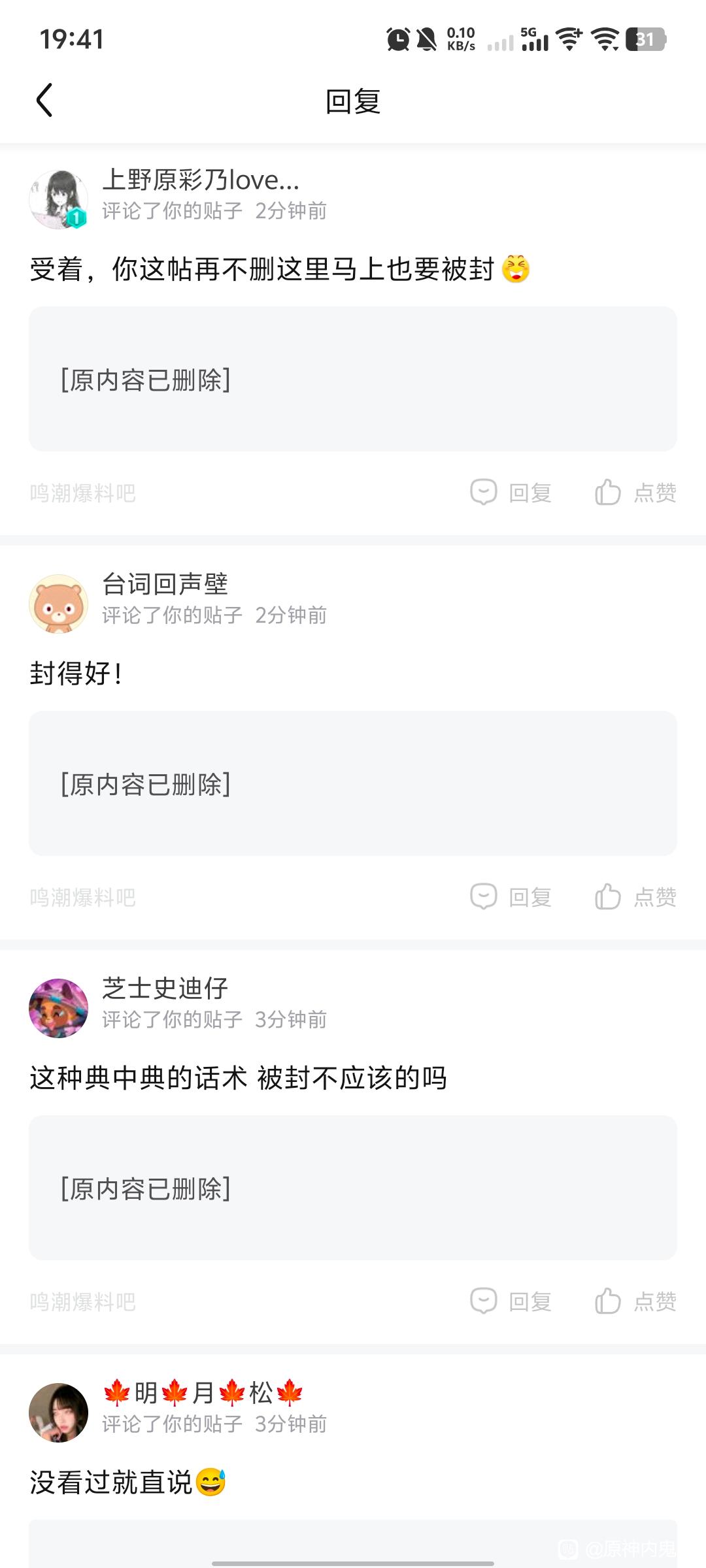Like 上野原彩乃love's comment
The width and height of the screenshot is (706, 1568).
(x=635, y=493)
